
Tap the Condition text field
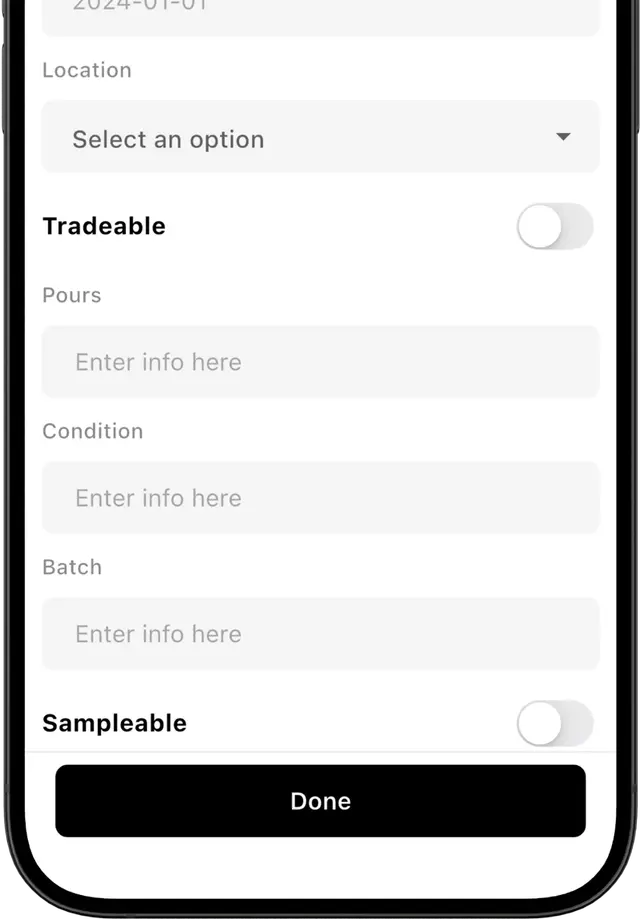tap(320, 498)
